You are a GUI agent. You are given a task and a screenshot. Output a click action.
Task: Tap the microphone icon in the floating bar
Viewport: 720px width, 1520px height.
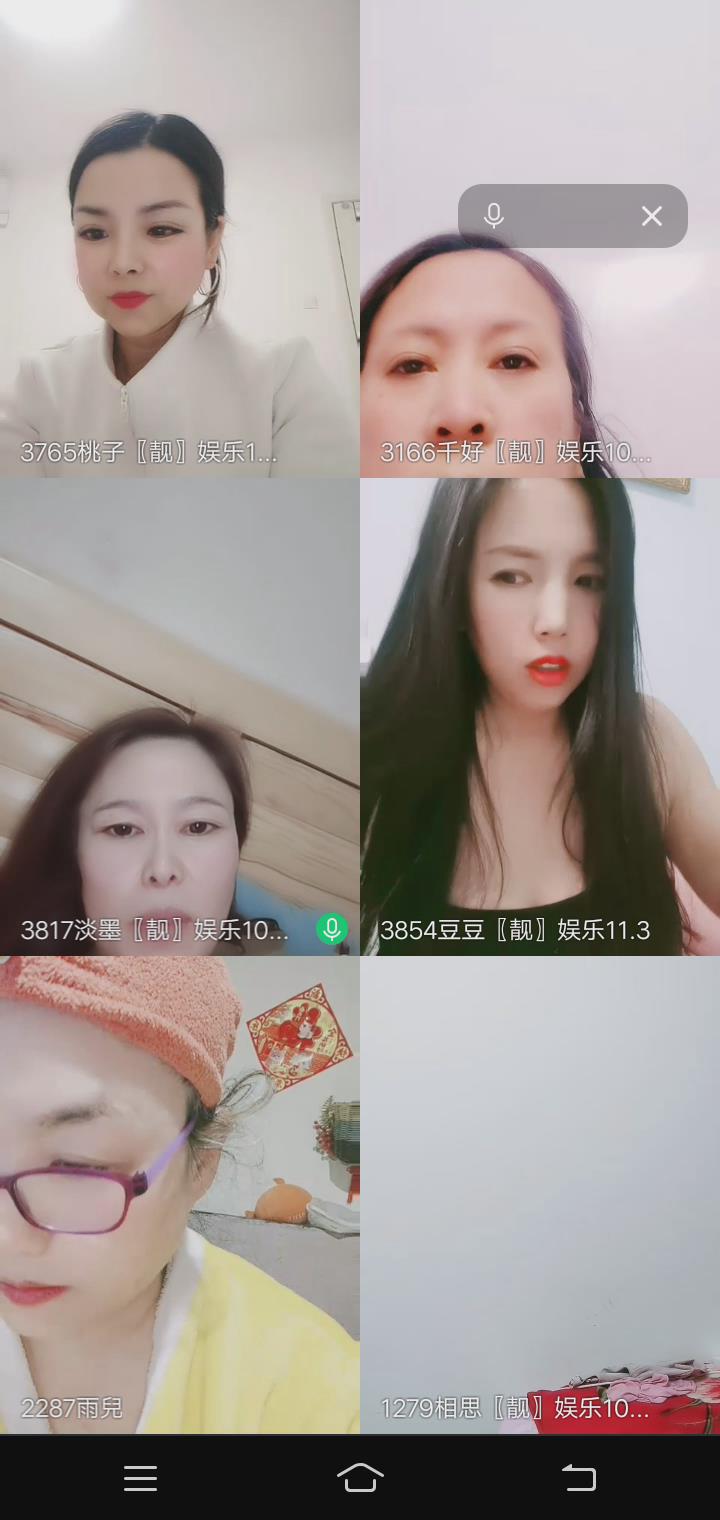[x=493, y=216]
